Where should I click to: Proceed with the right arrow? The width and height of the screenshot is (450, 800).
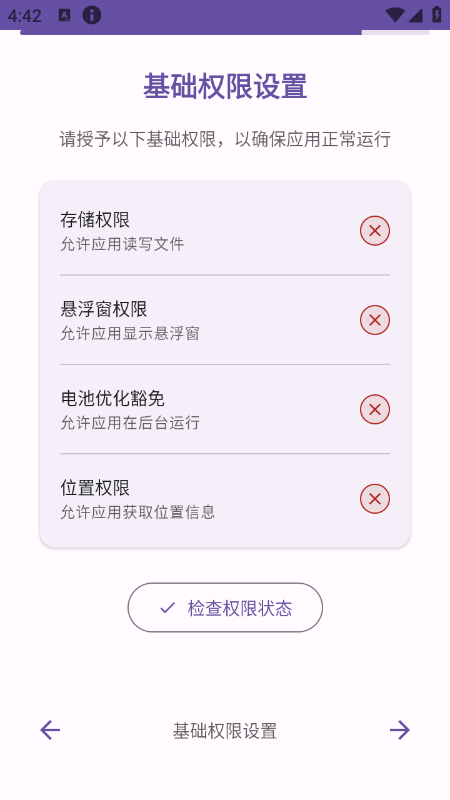[399, 730]
